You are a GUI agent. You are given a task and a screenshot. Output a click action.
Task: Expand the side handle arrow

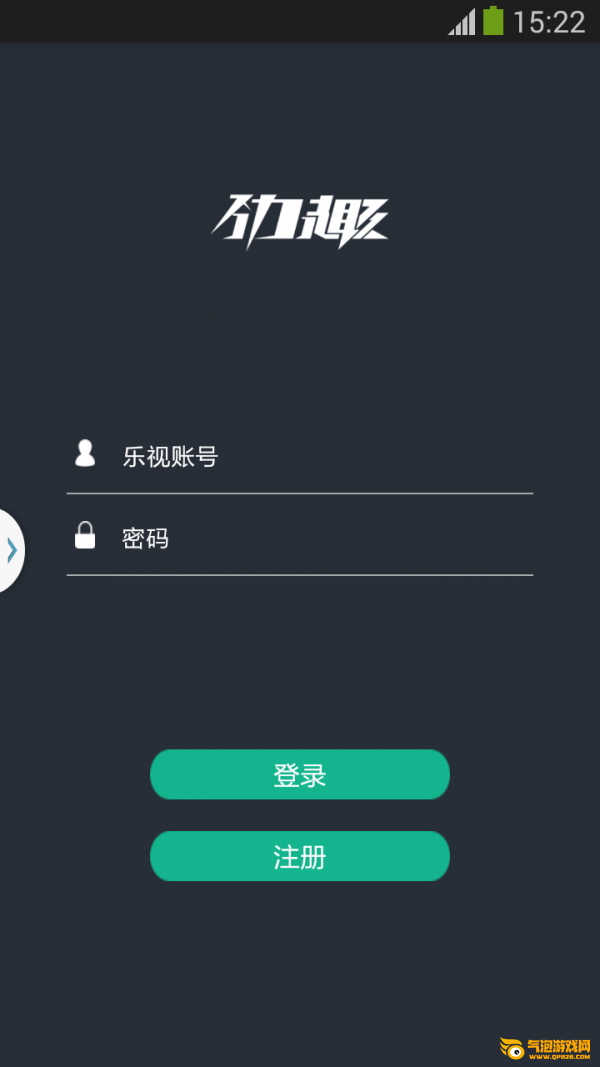tap(12, 551)
